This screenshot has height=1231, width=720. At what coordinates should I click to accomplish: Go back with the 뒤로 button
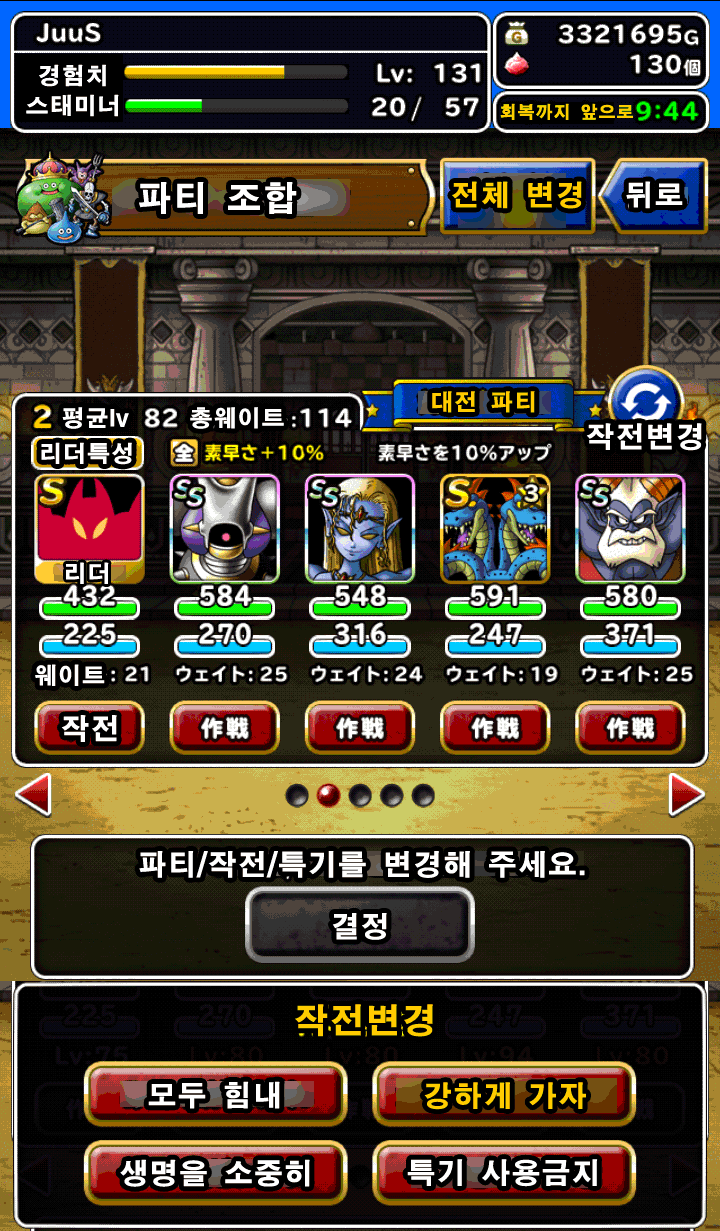pyautogui.click(x=653, y=195)
